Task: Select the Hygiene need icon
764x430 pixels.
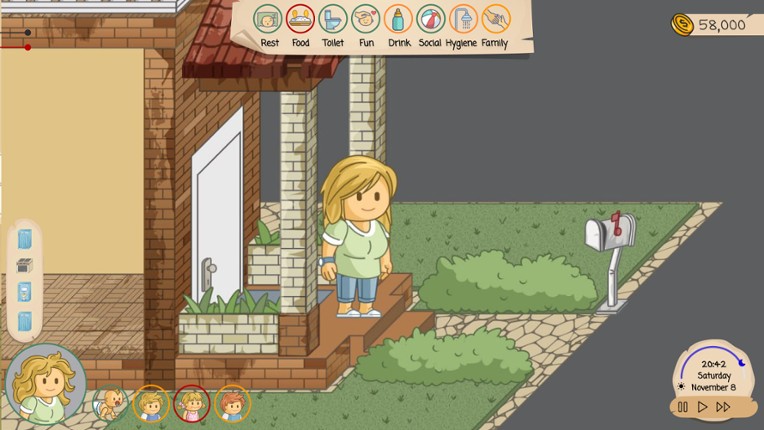Action: click(x=462, y=19)
